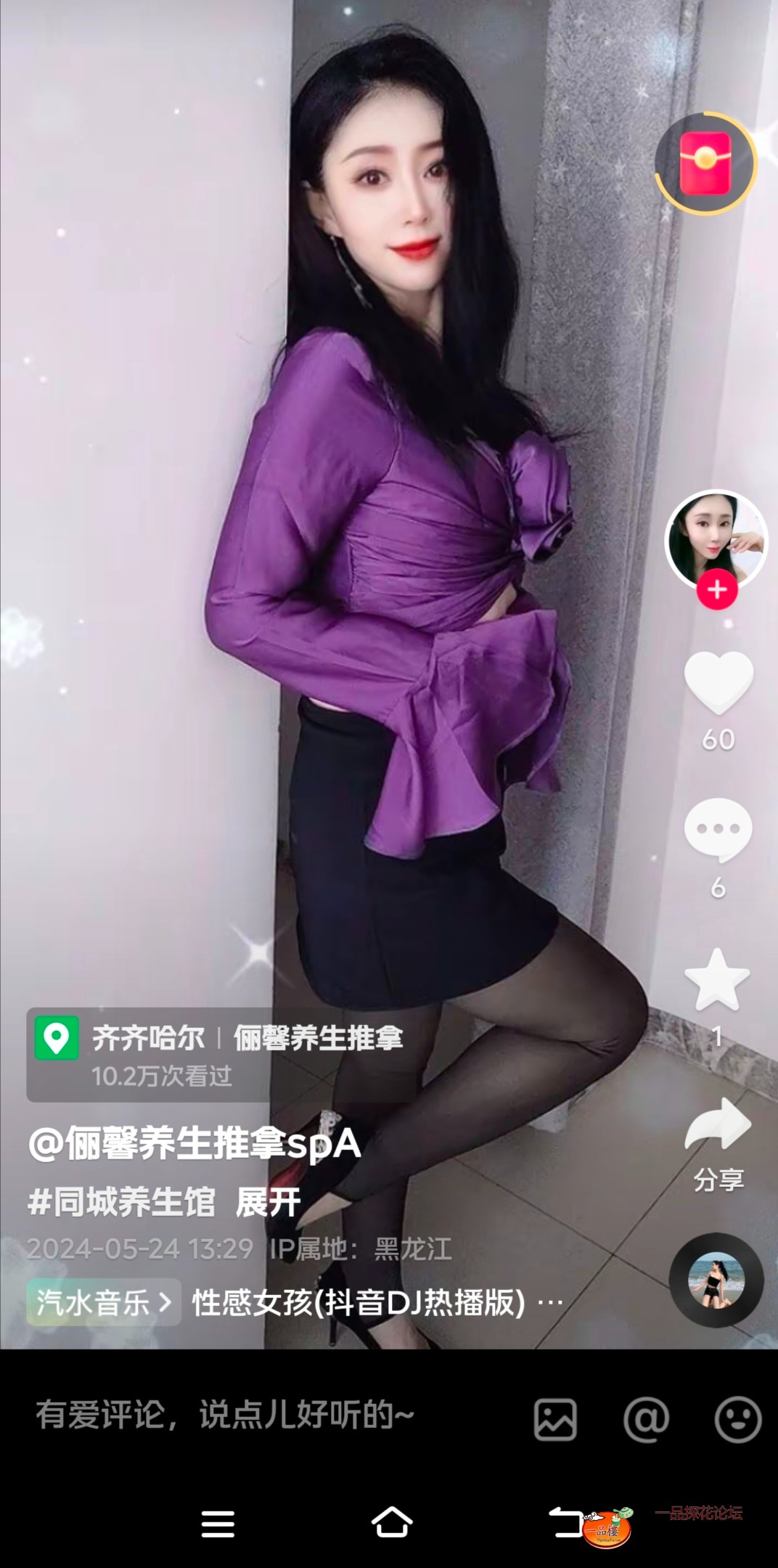This screenshot has height=1568, width=778.
Task: Go to the system home screen
Action: pos(391,1522)
